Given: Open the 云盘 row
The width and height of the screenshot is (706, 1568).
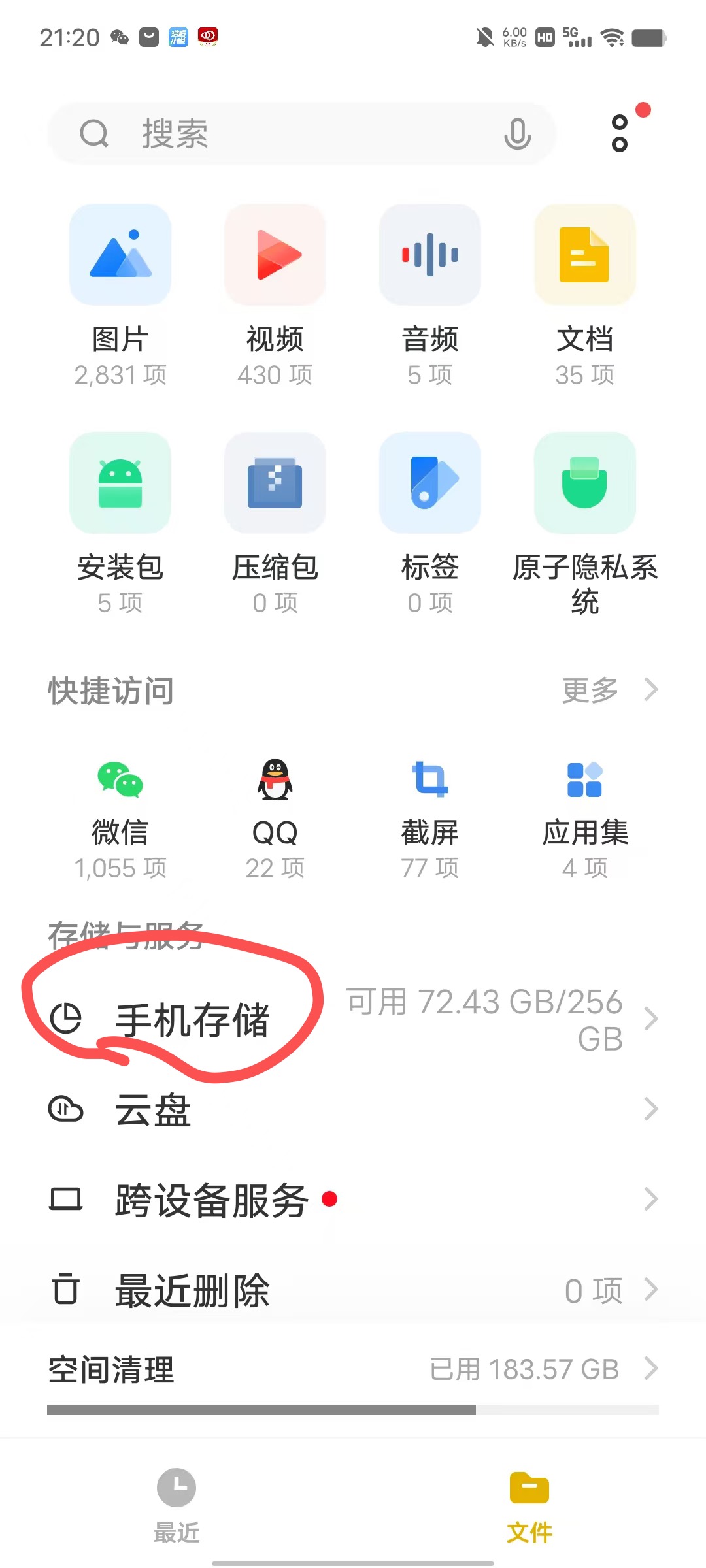Looking at the screenshot, I should pyautogui.click(x=353, y=1109).
